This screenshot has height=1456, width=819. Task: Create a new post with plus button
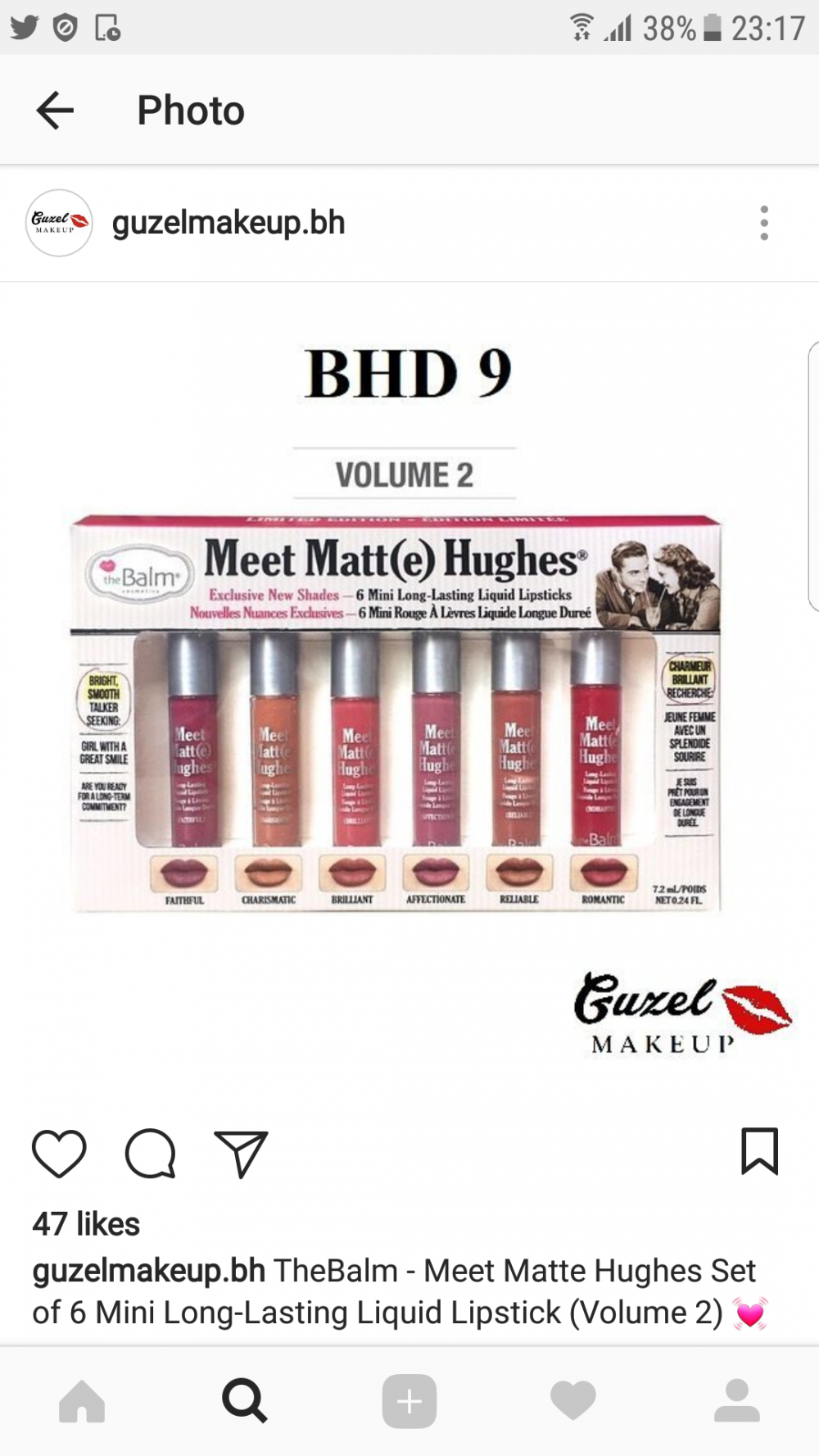coord(409,1401)
